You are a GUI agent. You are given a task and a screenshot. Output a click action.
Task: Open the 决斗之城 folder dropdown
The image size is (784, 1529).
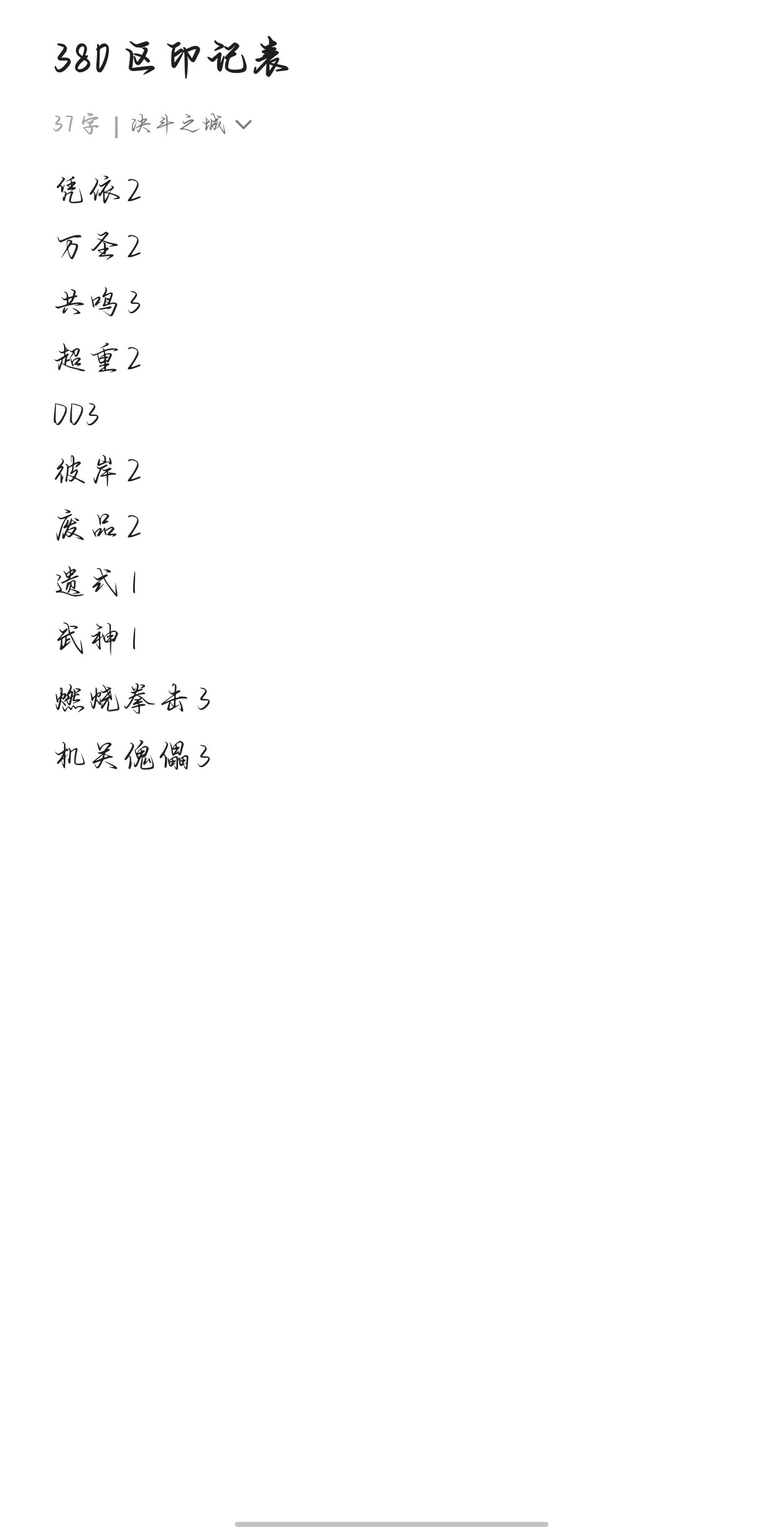pos(191,125)
